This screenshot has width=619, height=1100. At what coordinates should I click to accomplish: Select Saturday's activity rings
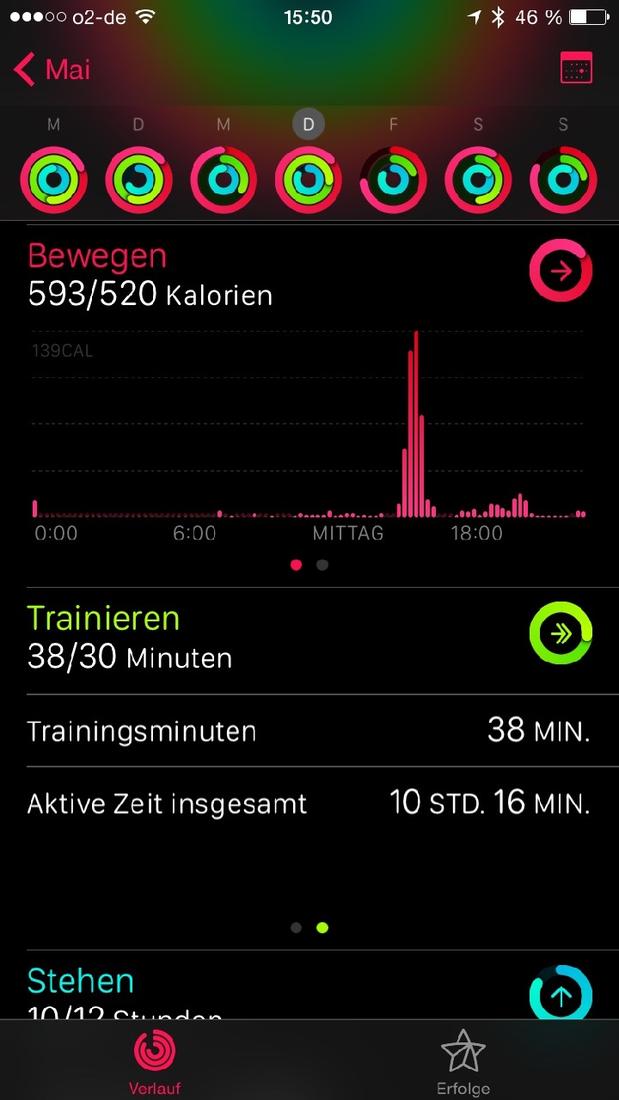tap(478, 180)
